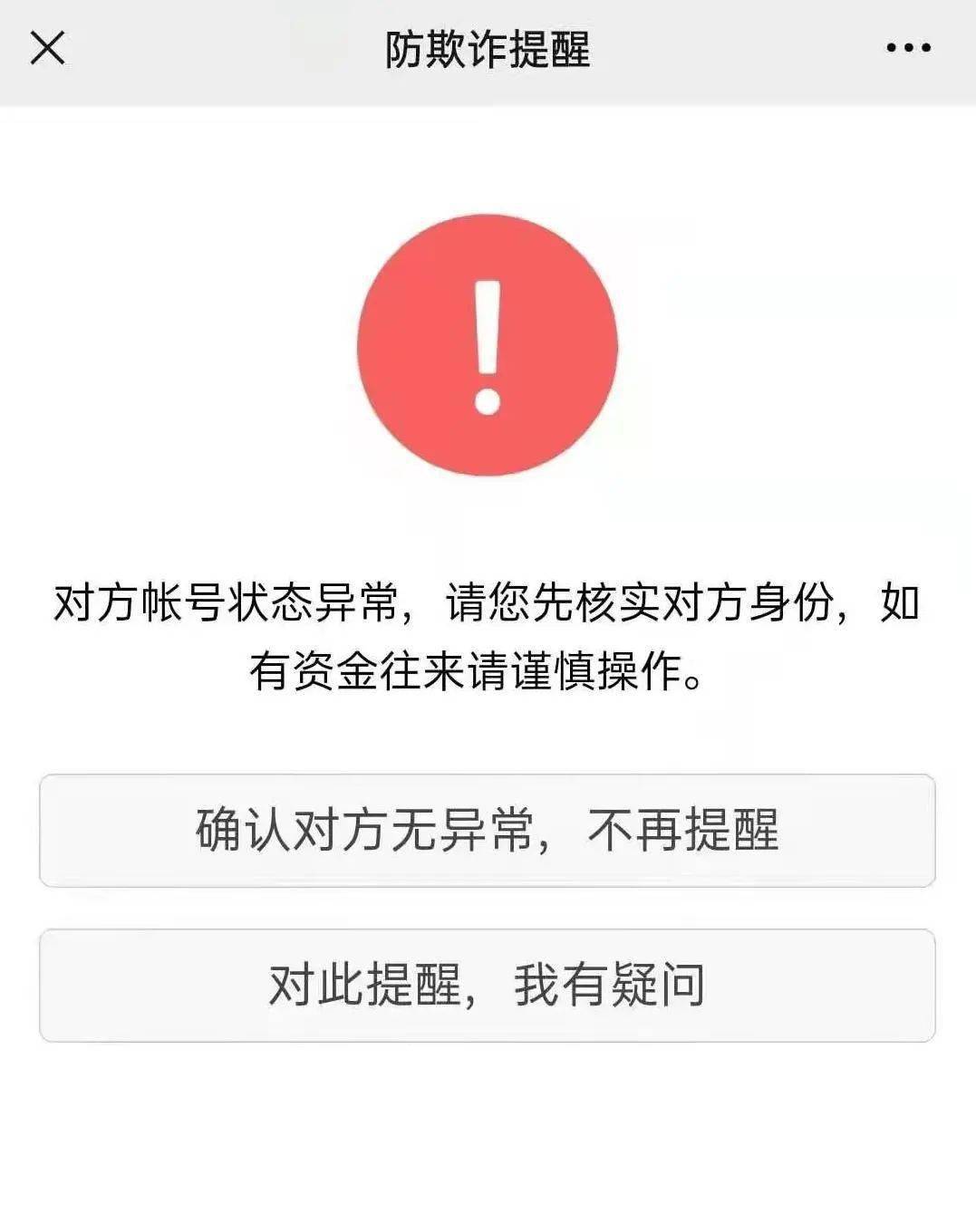Close the anti-fraud reminder page
This screenshot has width=976, height=1232.
(47, 48)
